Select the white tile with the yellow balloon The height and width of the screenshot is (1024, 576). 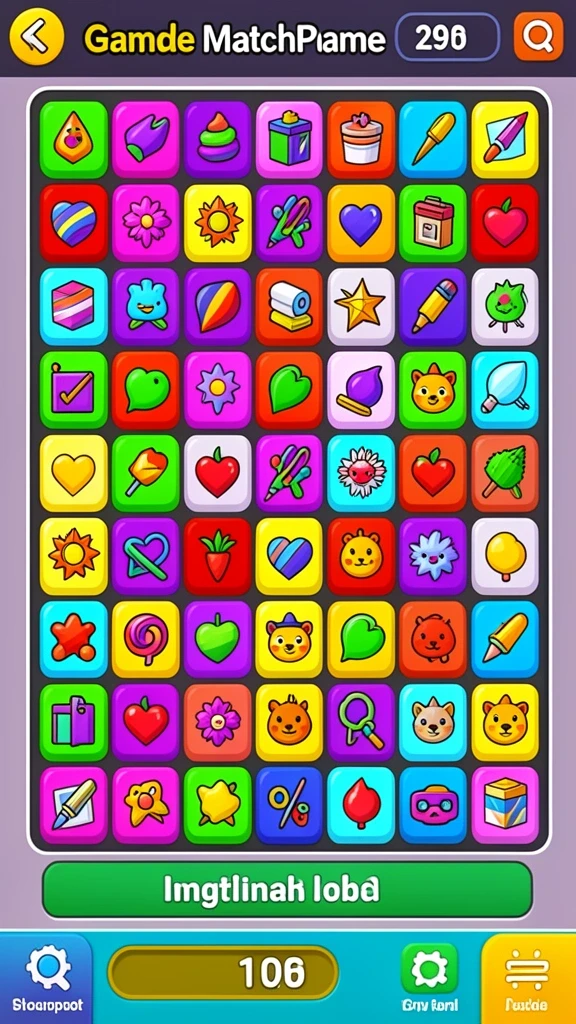click(505, 556)
